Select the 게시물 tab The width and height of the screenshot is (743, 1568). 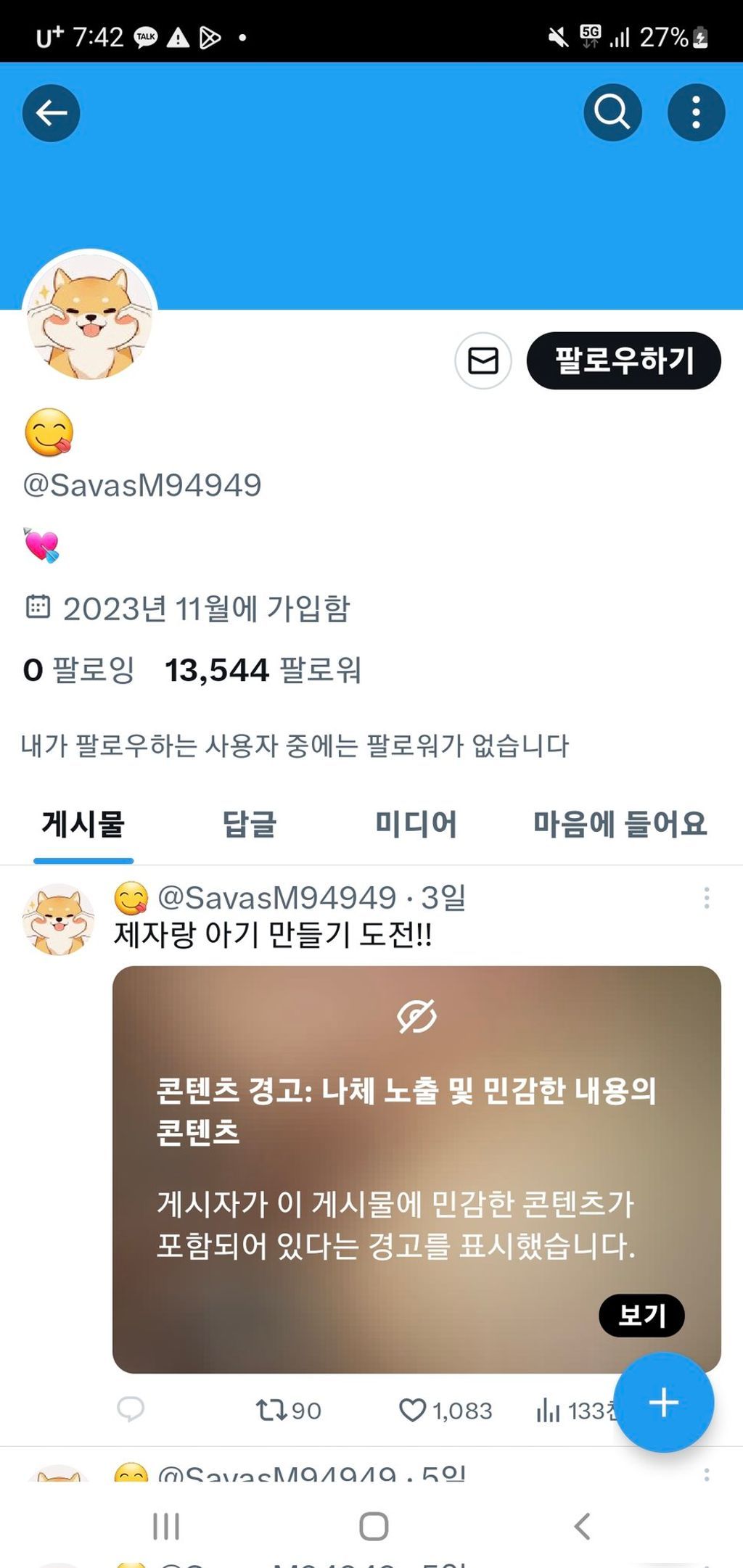click(x=83, y=825)
